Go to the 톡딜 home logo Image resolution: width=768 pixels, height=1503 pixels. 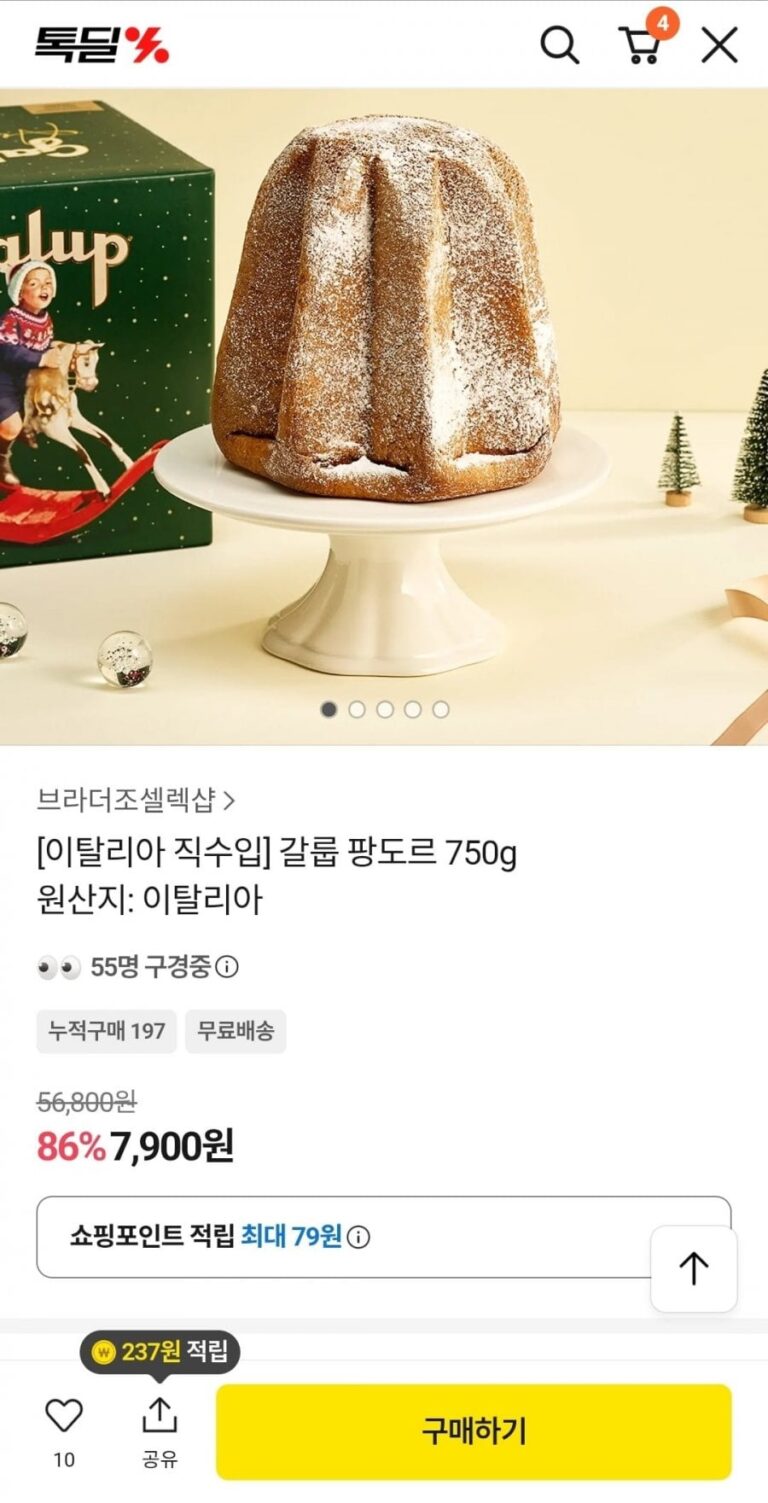tap(102, 45)
